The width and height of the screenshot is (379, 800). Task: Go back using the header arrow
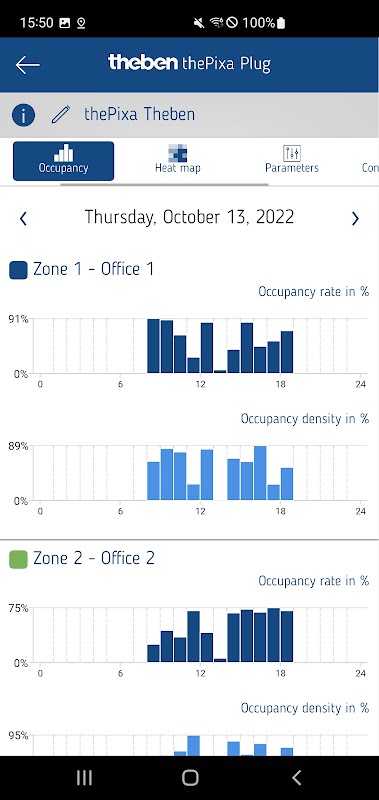(28, 65)
